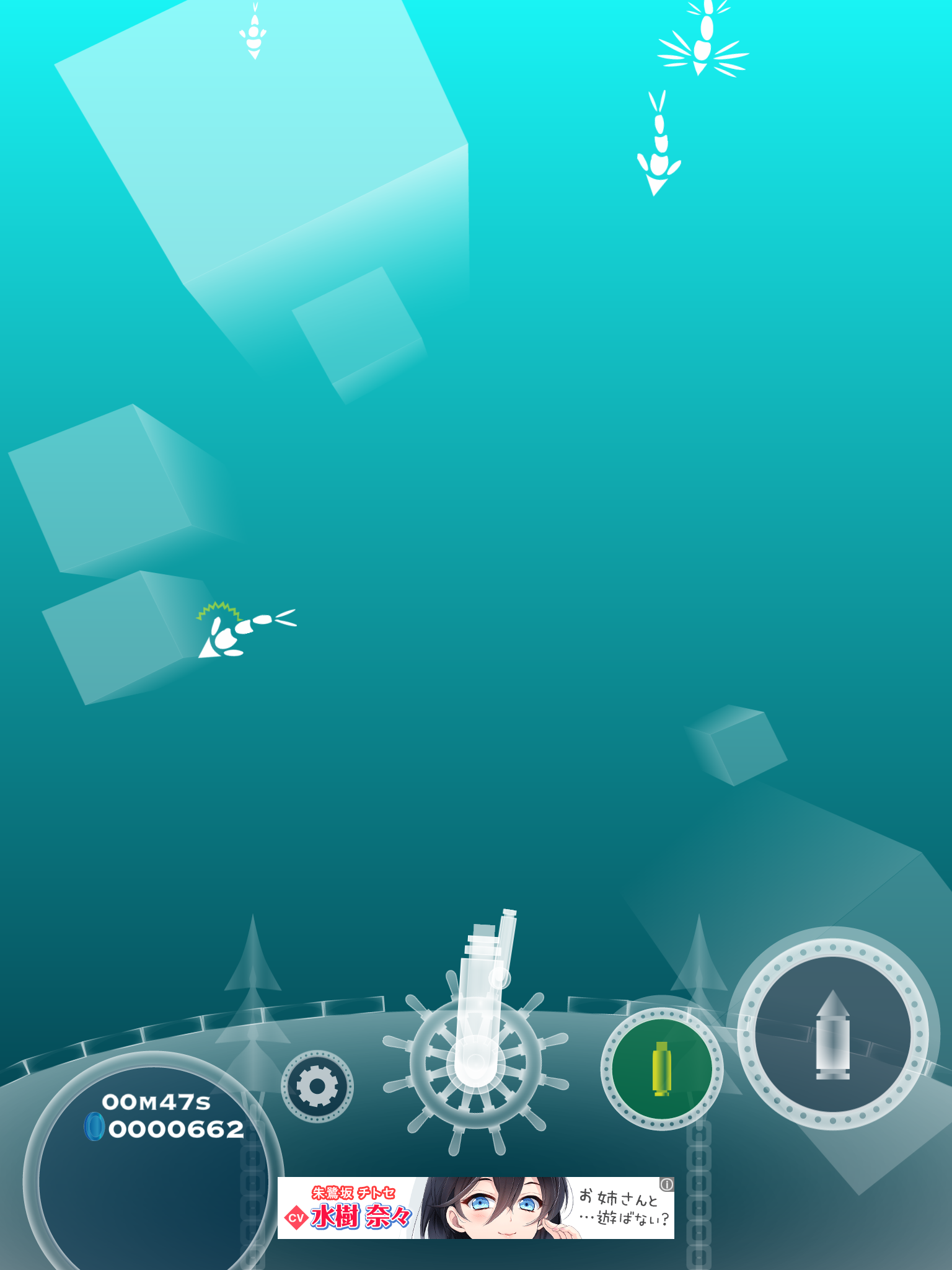Screen dimensions: 952x1270
Task: Tap the ship's wheel cannon control
Action: pos(475,1063)
